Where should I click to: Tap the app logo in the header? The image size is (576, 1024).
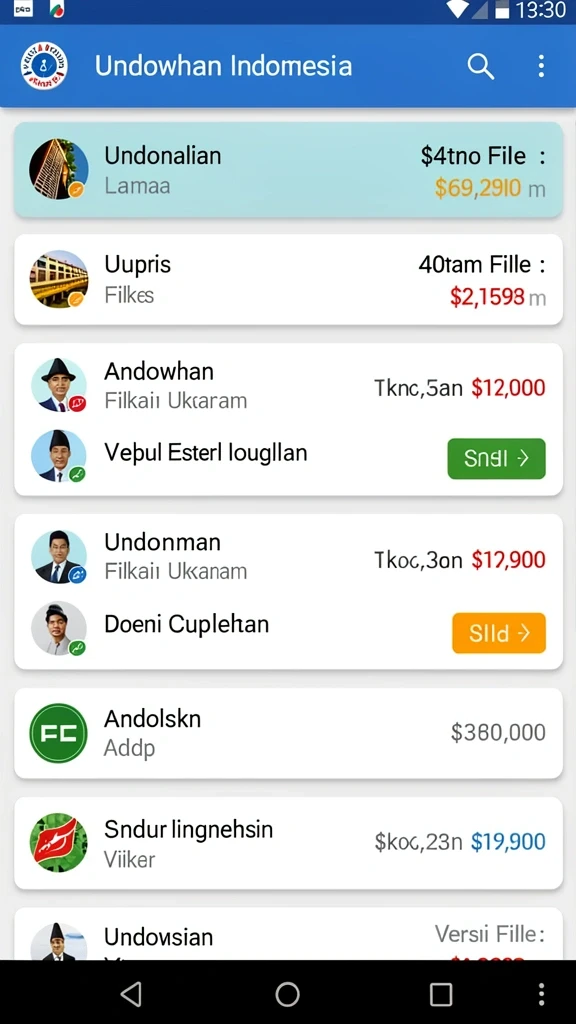pyautogui.click(x=44, y=66)
